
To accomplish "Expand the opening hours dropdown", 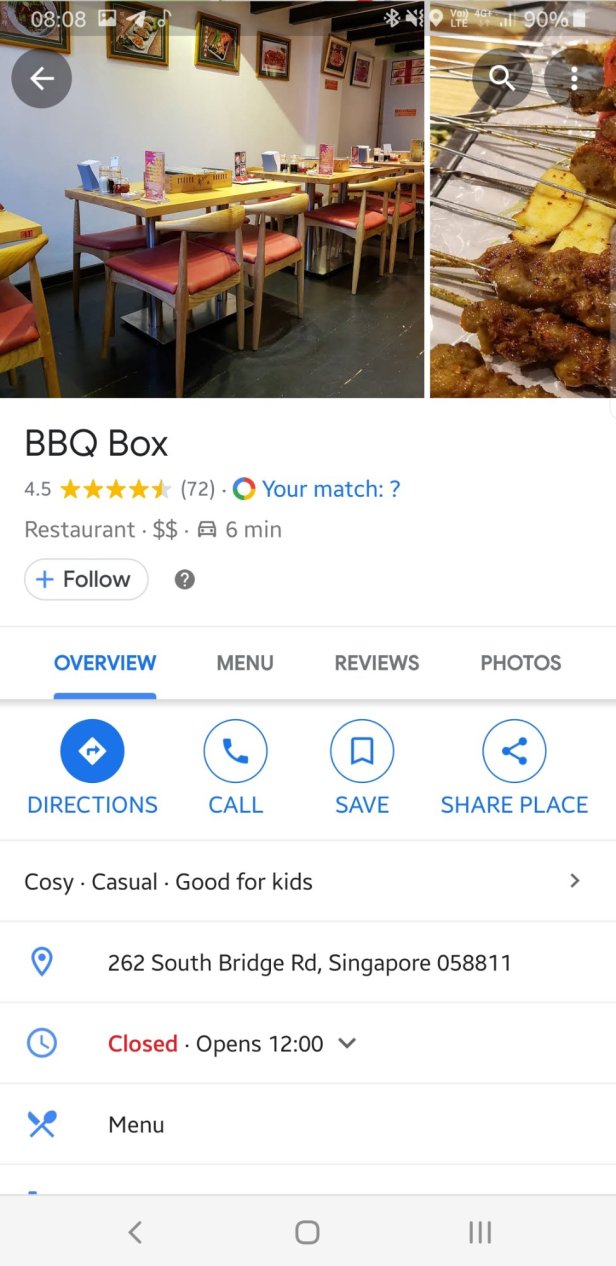I will click(x=347, y=1044).
